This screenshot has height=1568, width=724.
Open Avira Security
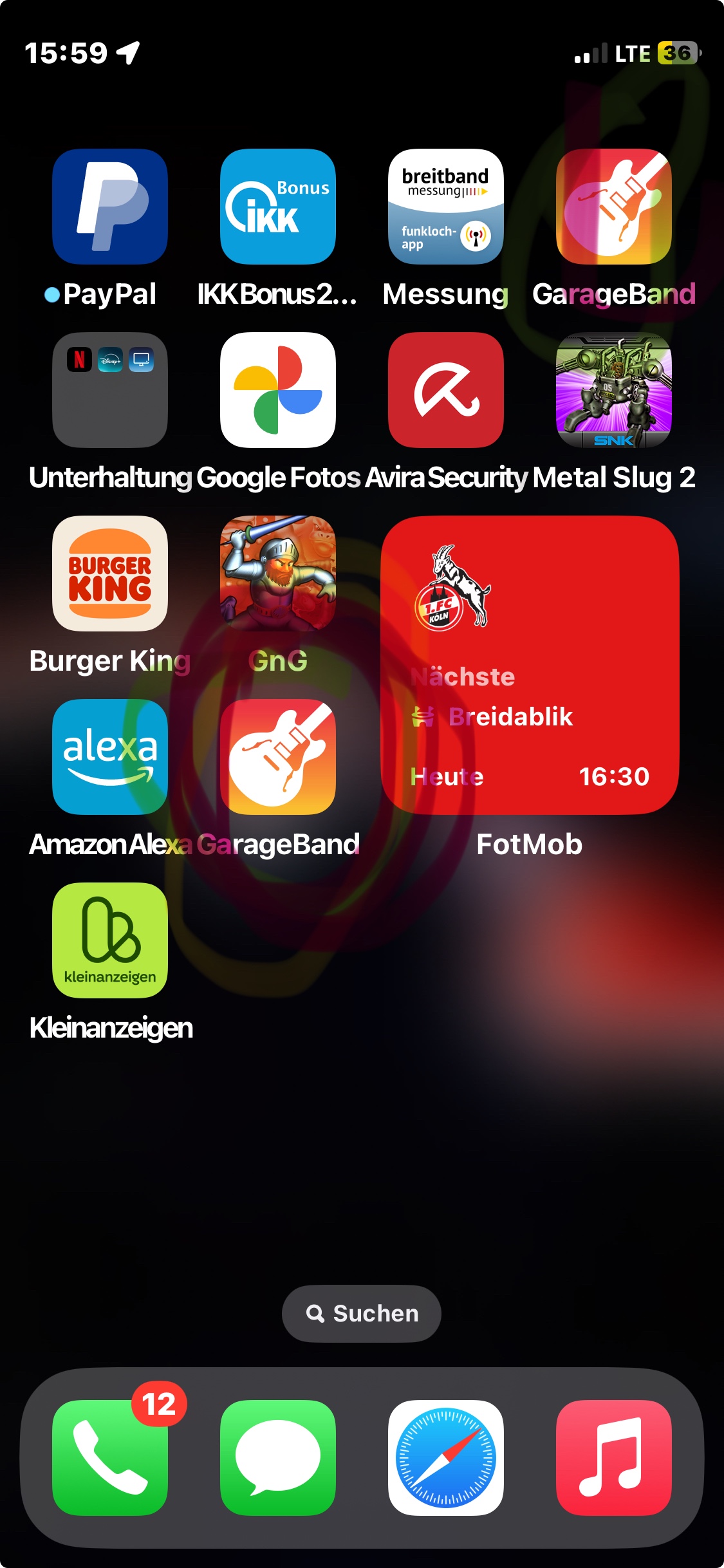tap(446, 390)
